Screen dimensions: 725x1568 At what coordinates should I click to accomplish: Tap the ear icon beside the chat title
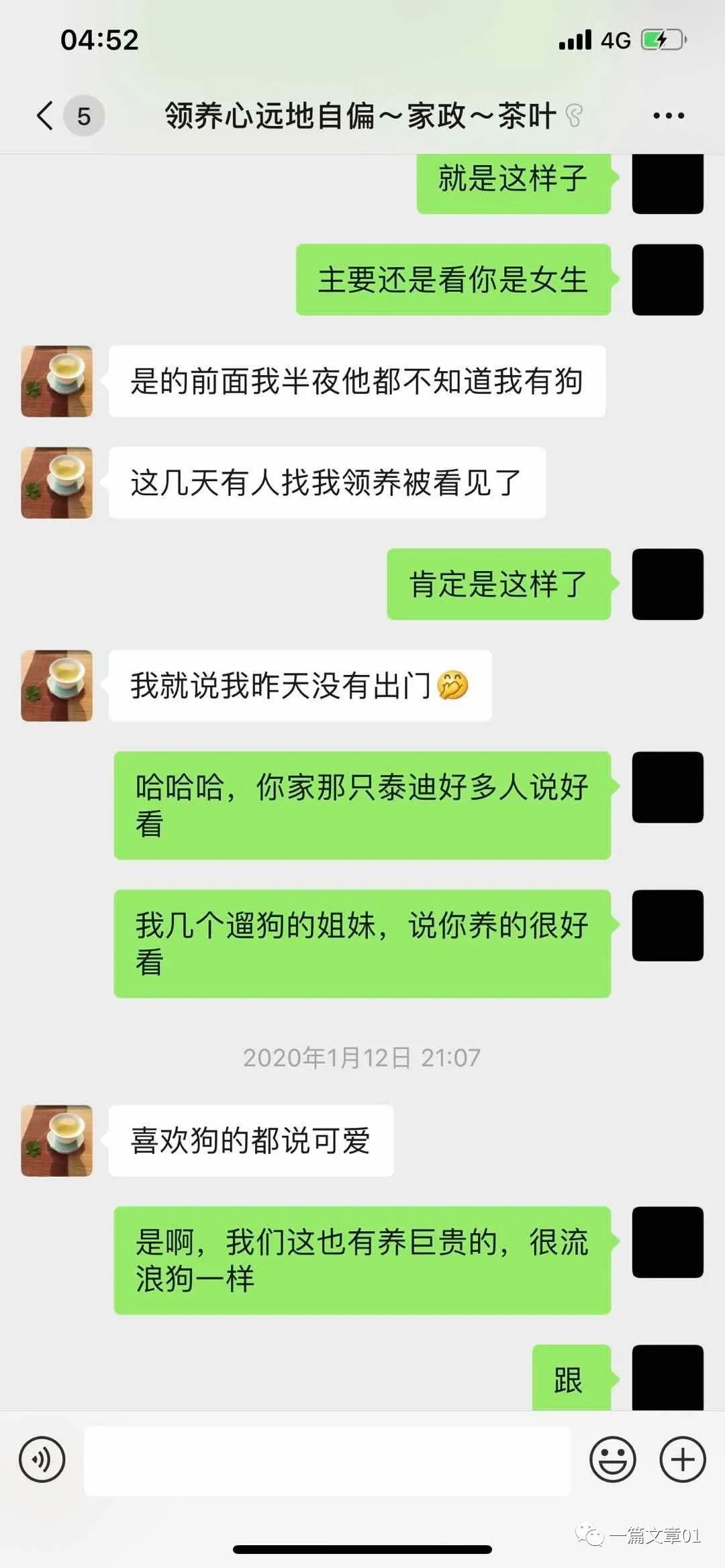tap(574, 115)
